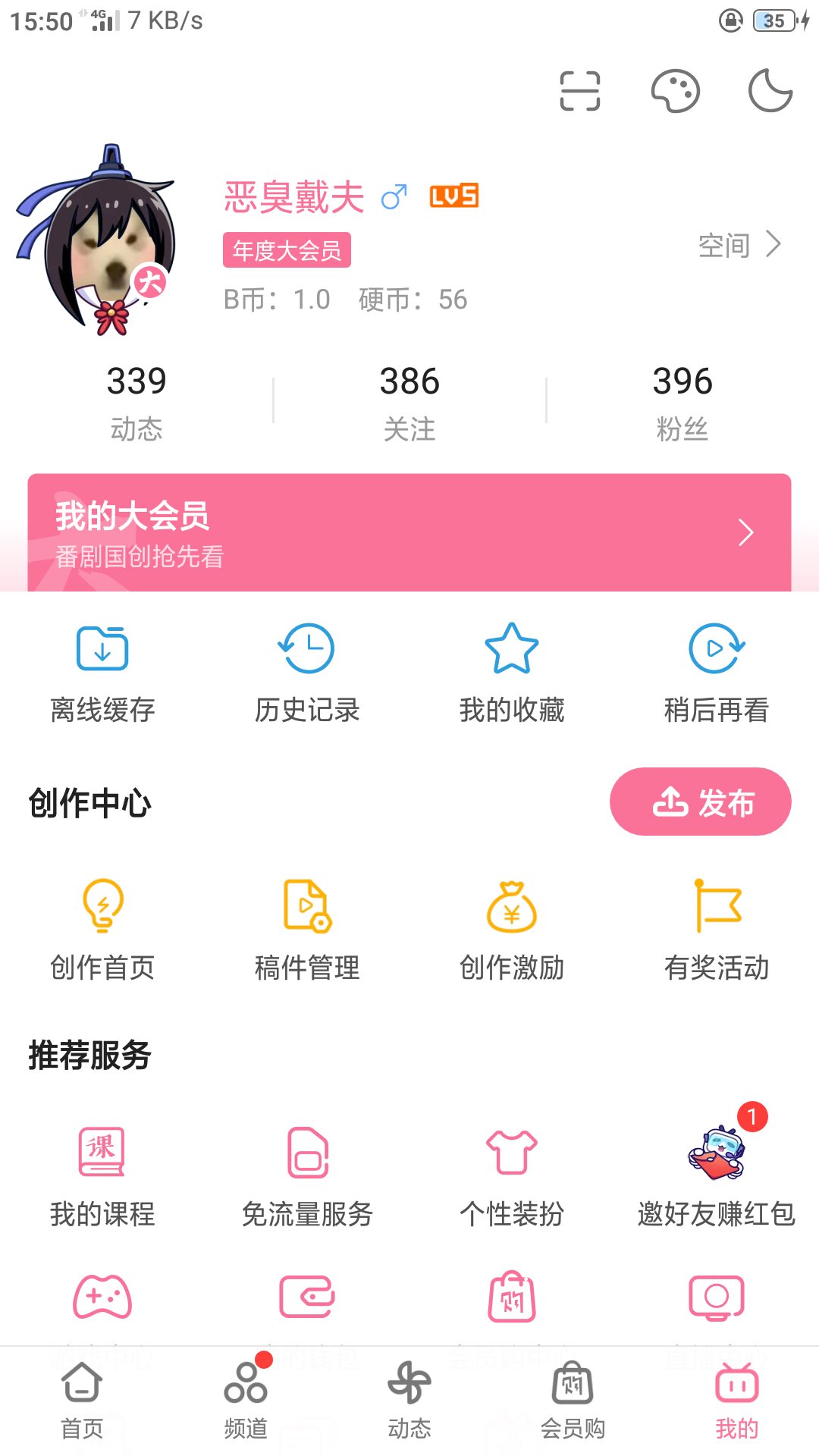Open 我的大会员 banner
Screen dimensions: 819x1456
409,532
